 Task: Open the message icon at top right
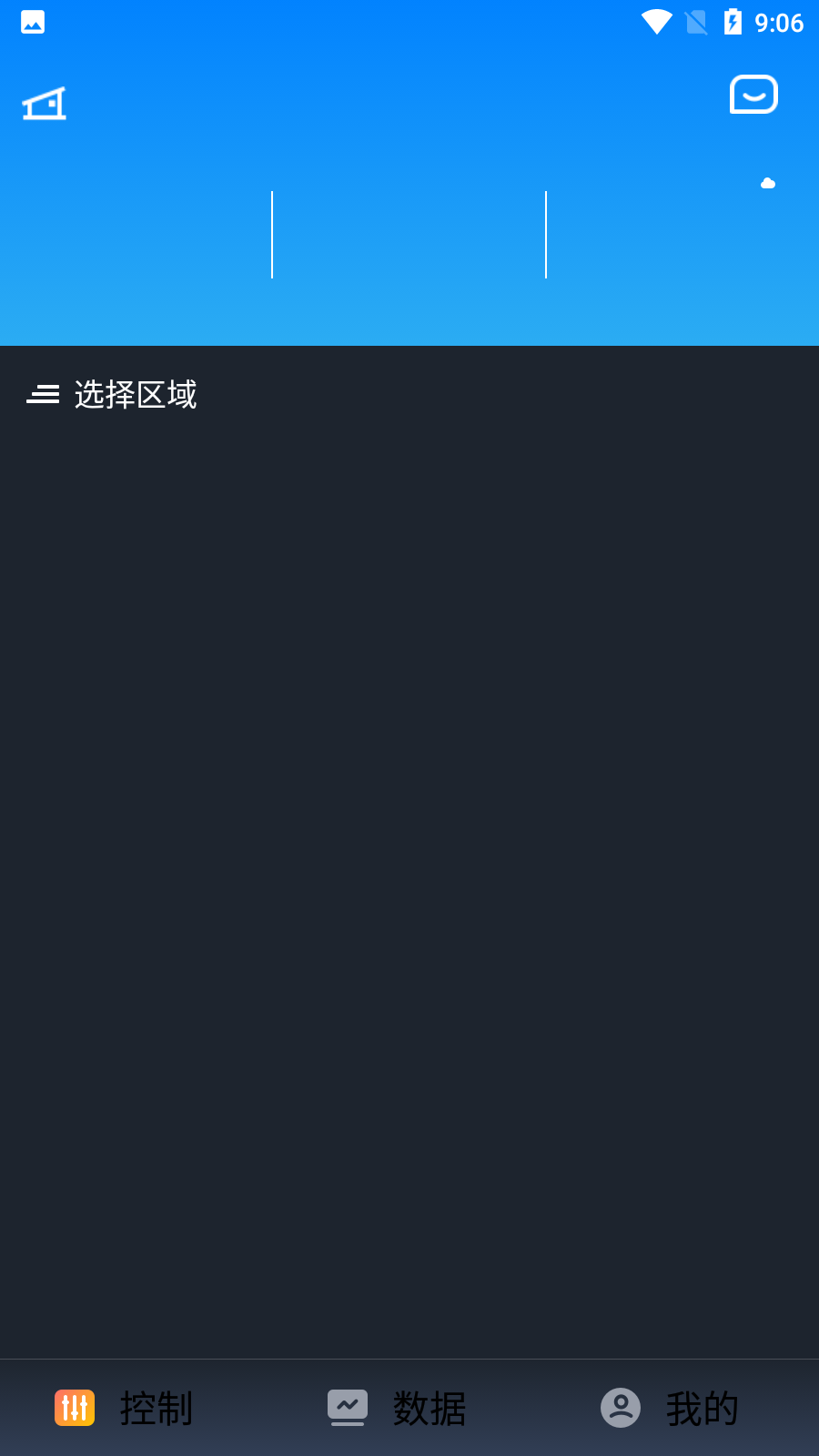pyautogui.click(x=753, y=95)
